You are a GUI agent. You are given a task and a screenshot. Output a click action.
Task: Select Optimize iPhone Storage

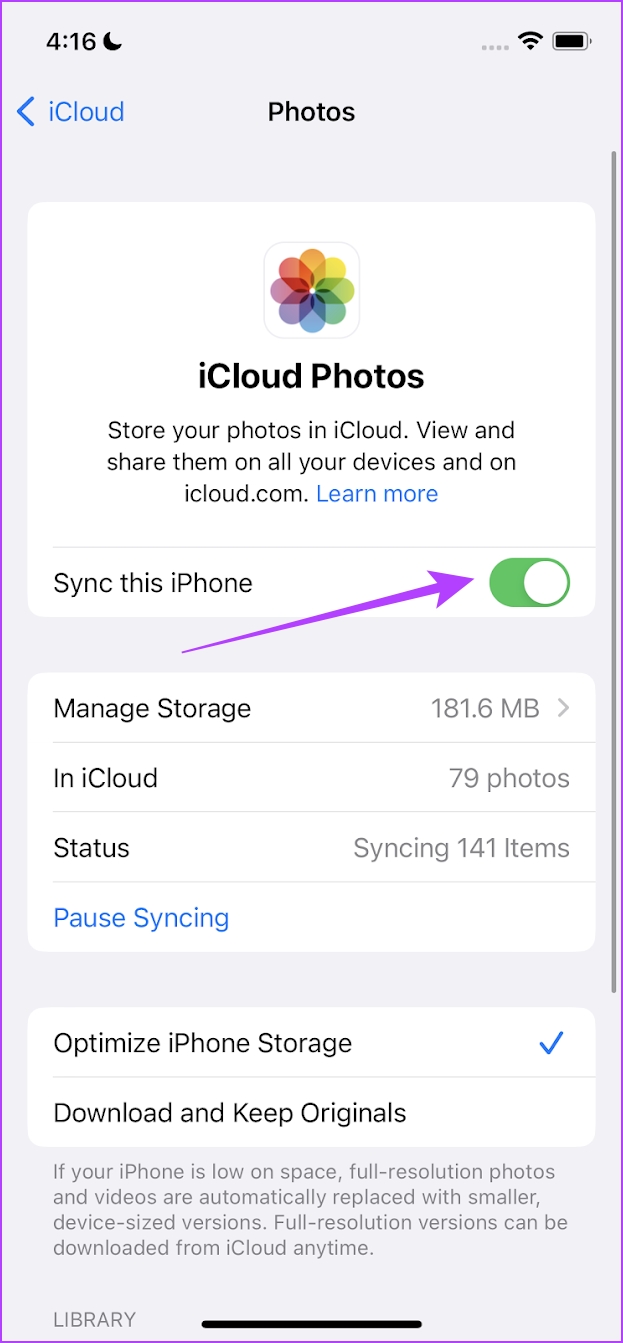click(x=311, y=1043)
